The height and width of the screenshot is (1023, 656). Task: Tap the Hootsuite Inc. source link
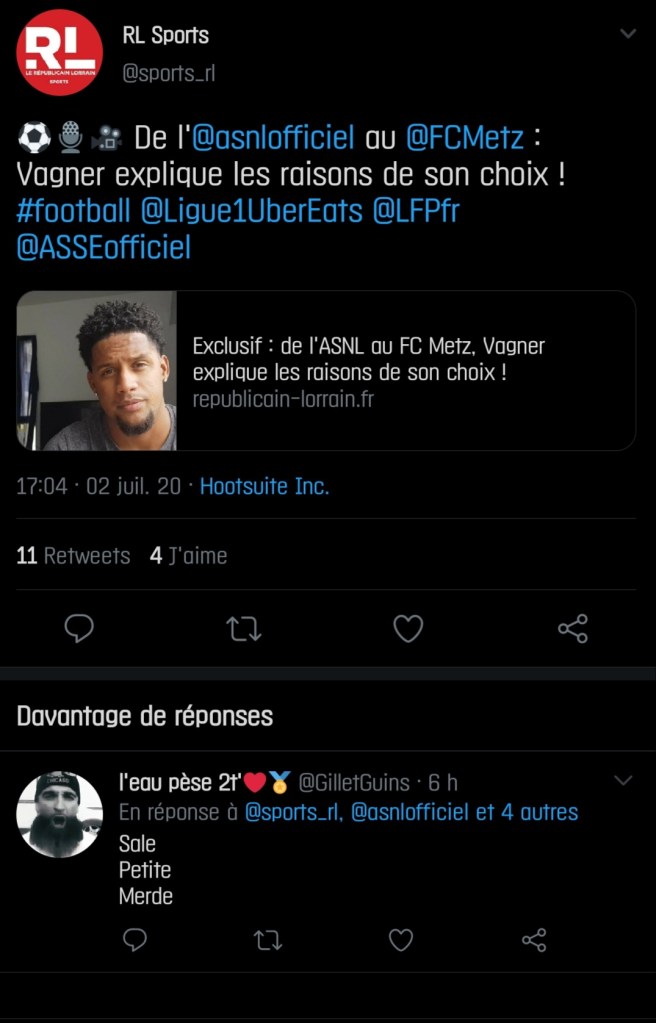pyautogui.click(x=264, y=487)
